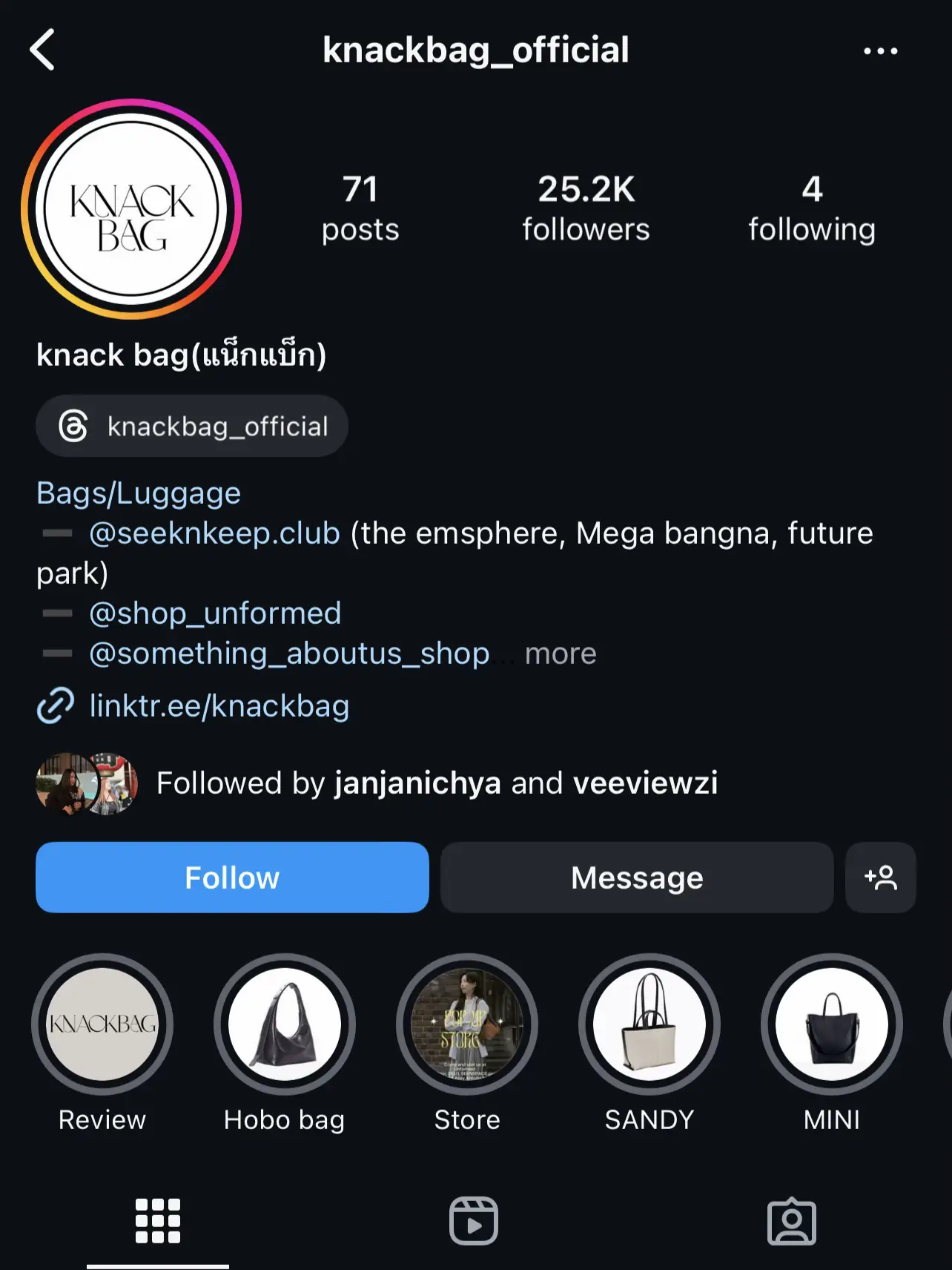Open the linktr.ee/knackbag link

(219, 706)
